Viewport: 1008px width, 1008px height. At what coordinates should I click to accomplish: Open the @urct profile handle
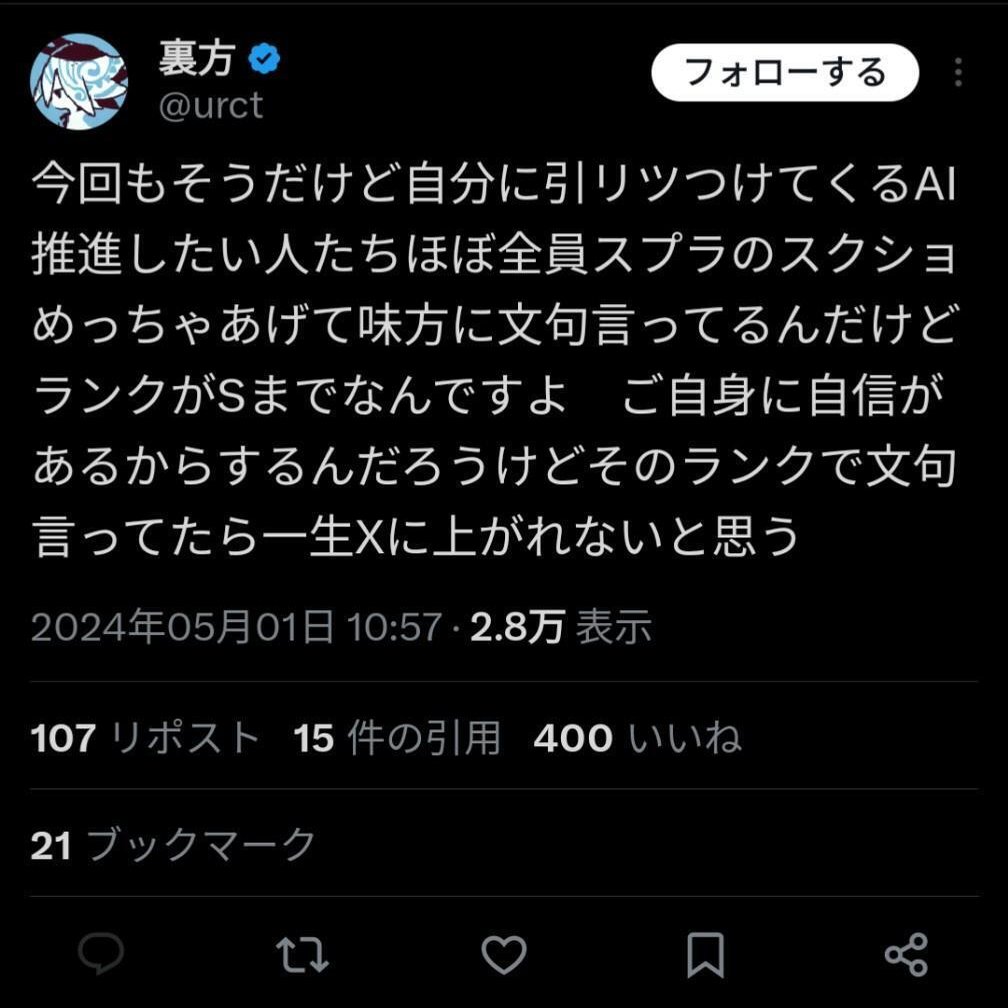[211, 105]
